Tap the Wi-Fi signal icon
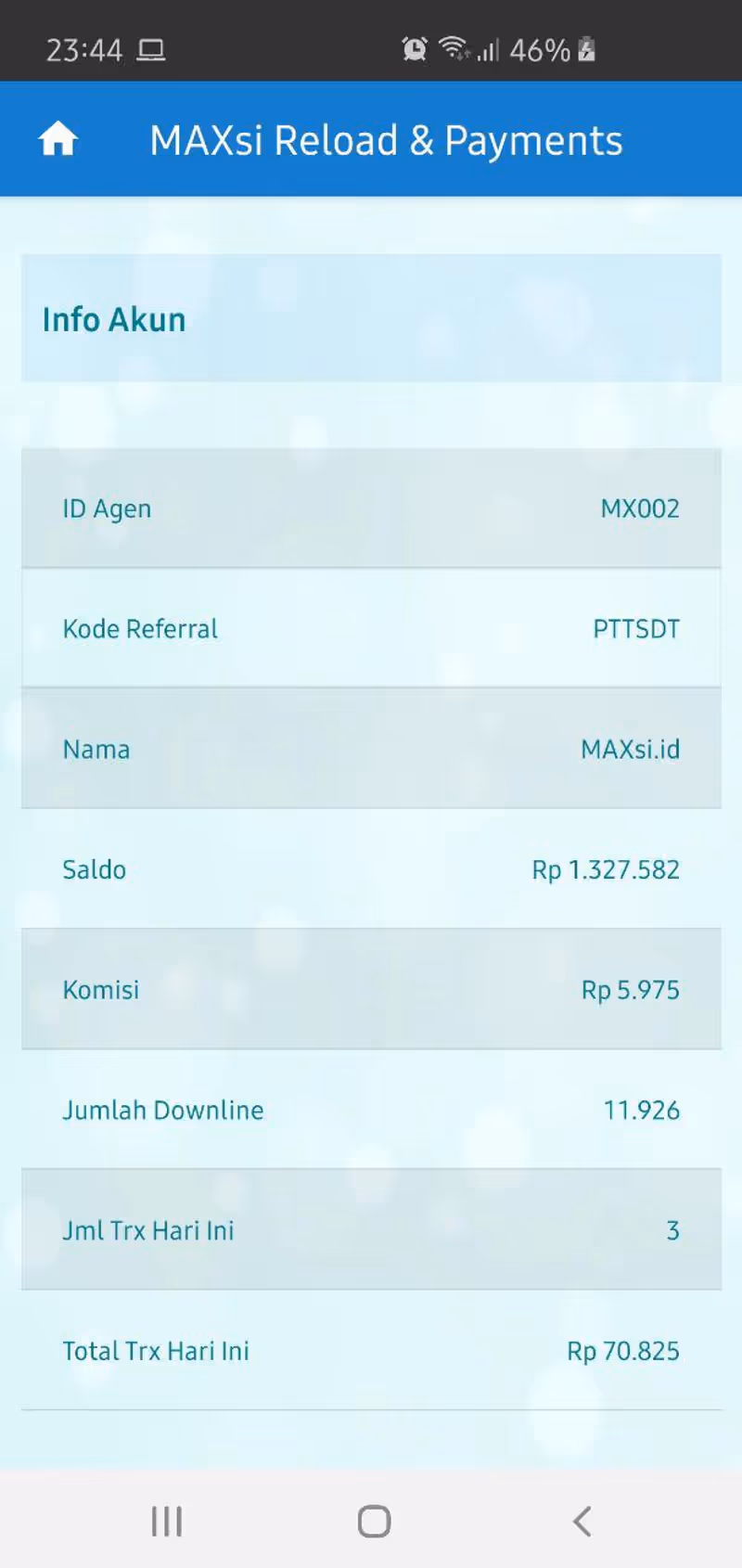 454,48
